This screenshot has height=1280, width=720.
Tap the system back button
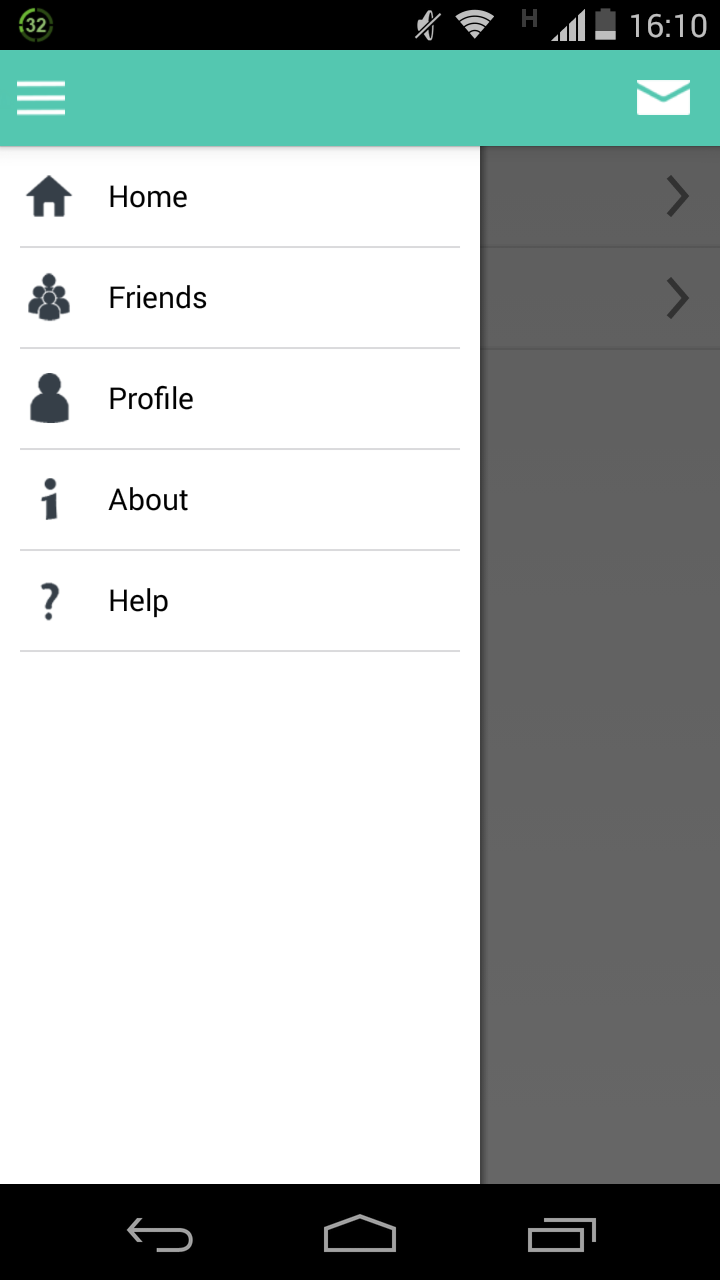pos(160,1234)
